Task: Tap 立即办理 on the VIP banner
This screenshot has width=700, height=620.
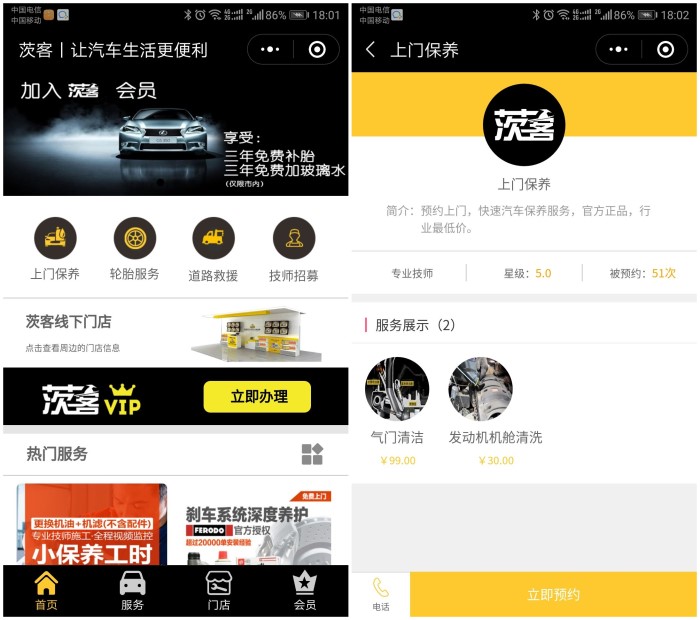Action: (x=257, y=397)
